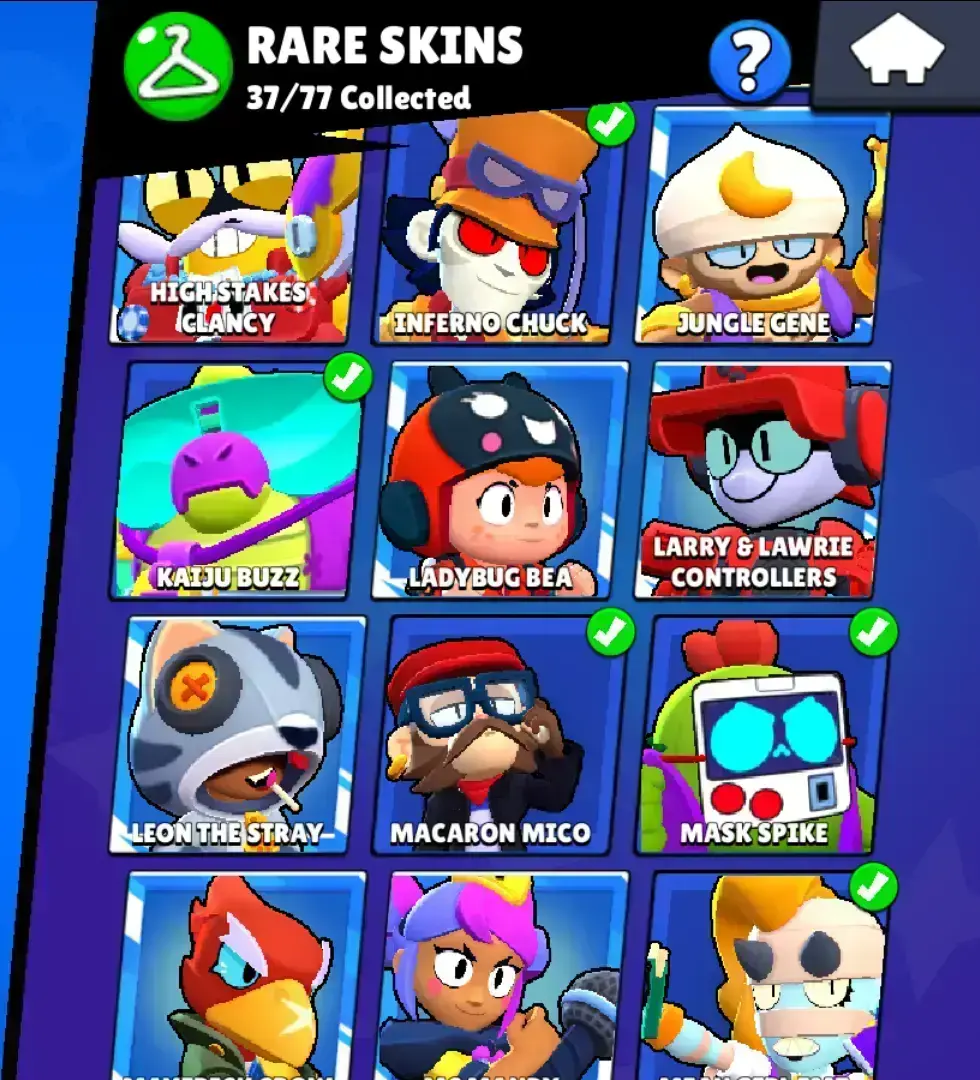Return to the home screen
The height and width of the screenshot is (1080, 980).
tap(897, 52)
